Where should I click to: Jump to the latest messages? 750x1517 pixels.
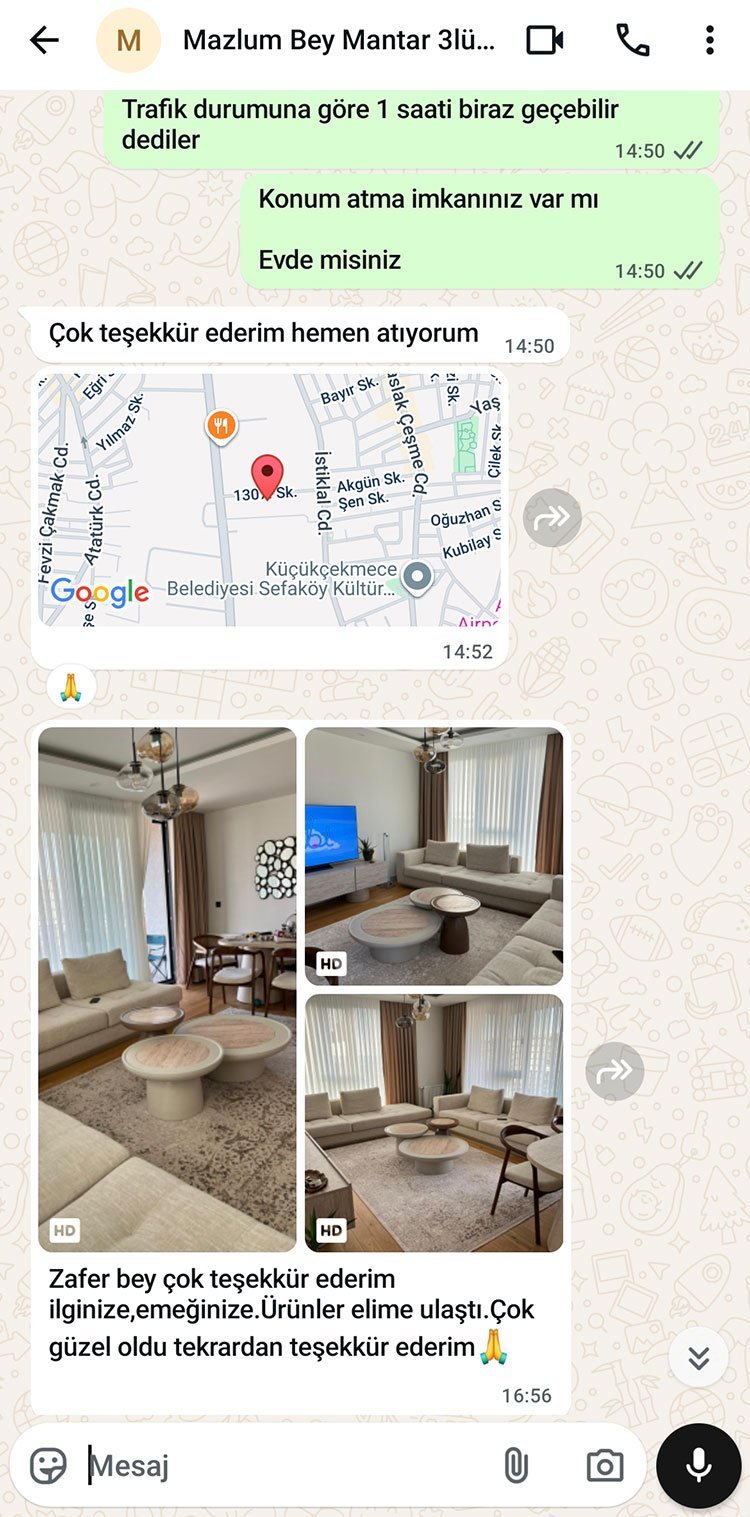[x=698, y=1357]
